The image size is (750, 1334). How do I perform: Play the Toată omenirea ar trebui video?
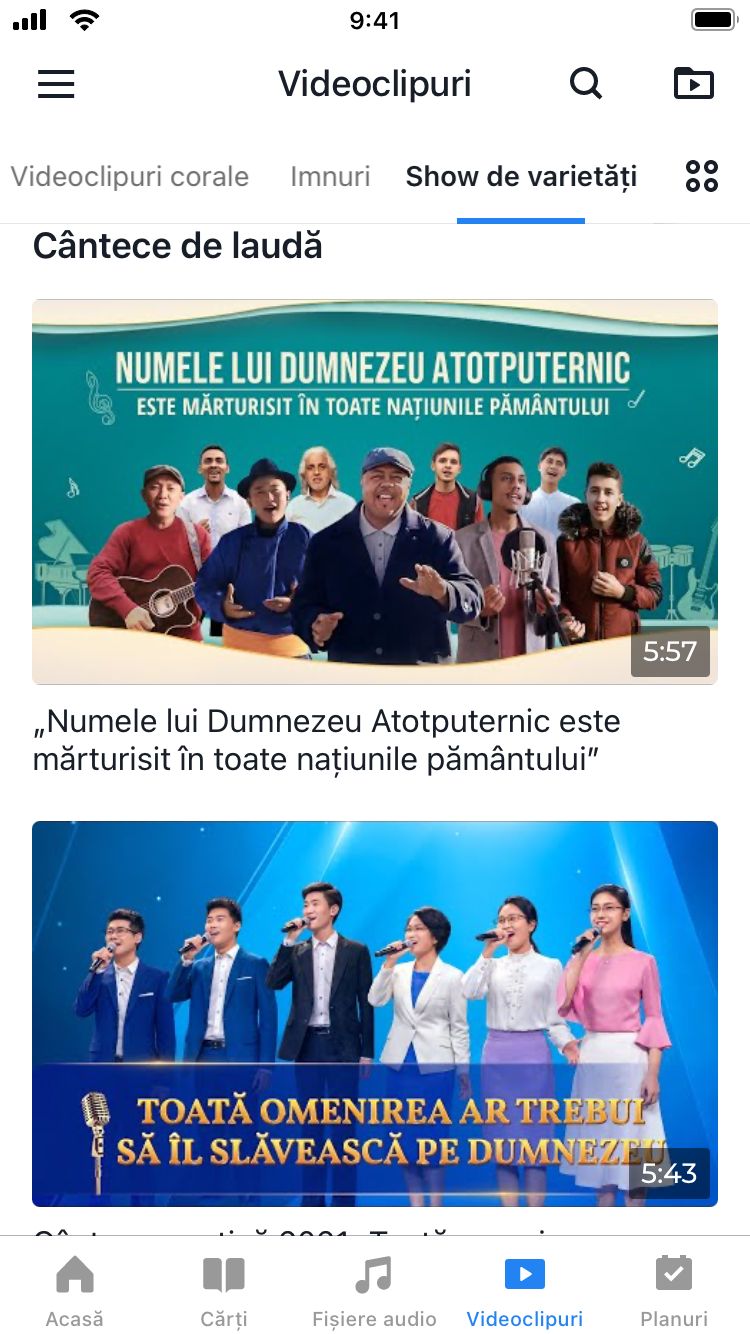point(375,1013)
